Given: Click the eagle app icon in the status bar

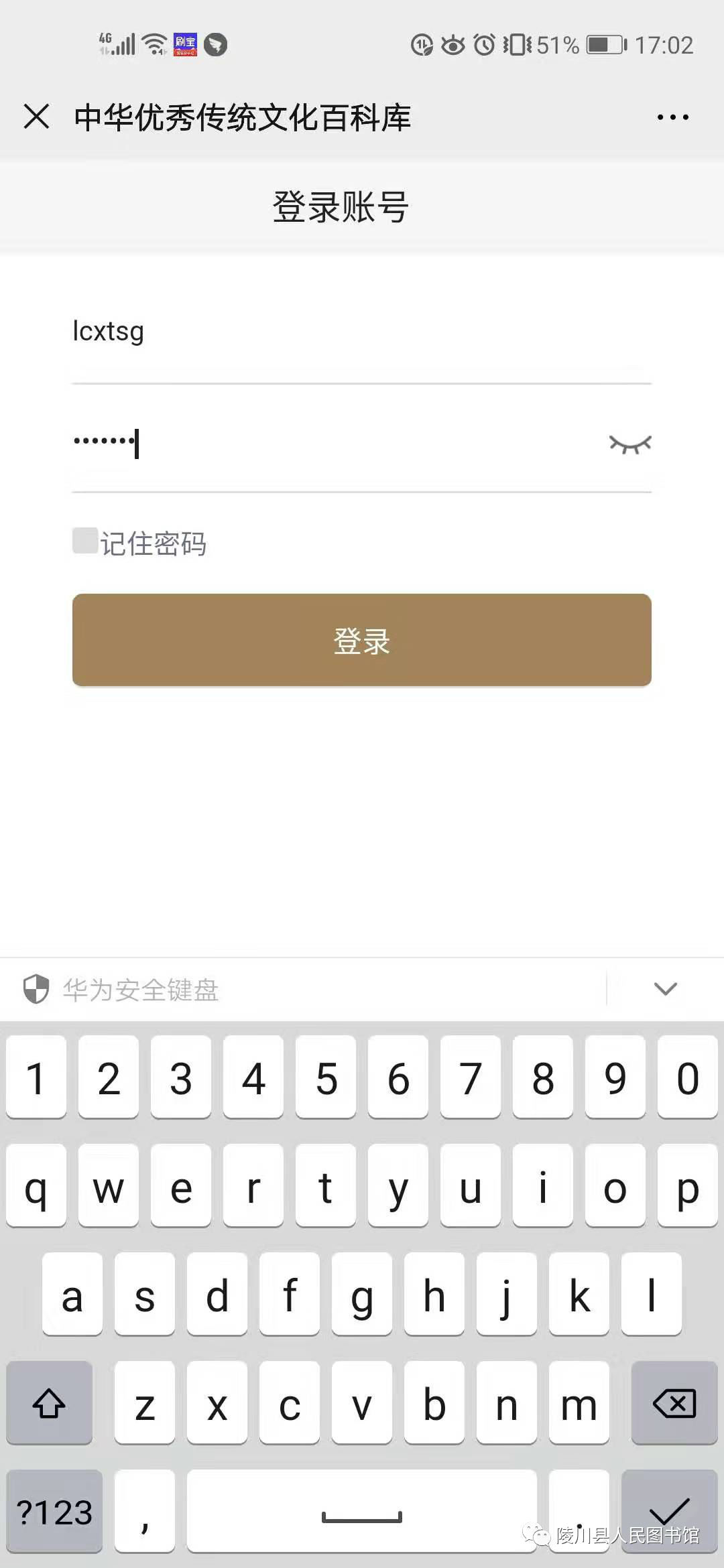Looking at the screenshot, I should tap(215, 46).
